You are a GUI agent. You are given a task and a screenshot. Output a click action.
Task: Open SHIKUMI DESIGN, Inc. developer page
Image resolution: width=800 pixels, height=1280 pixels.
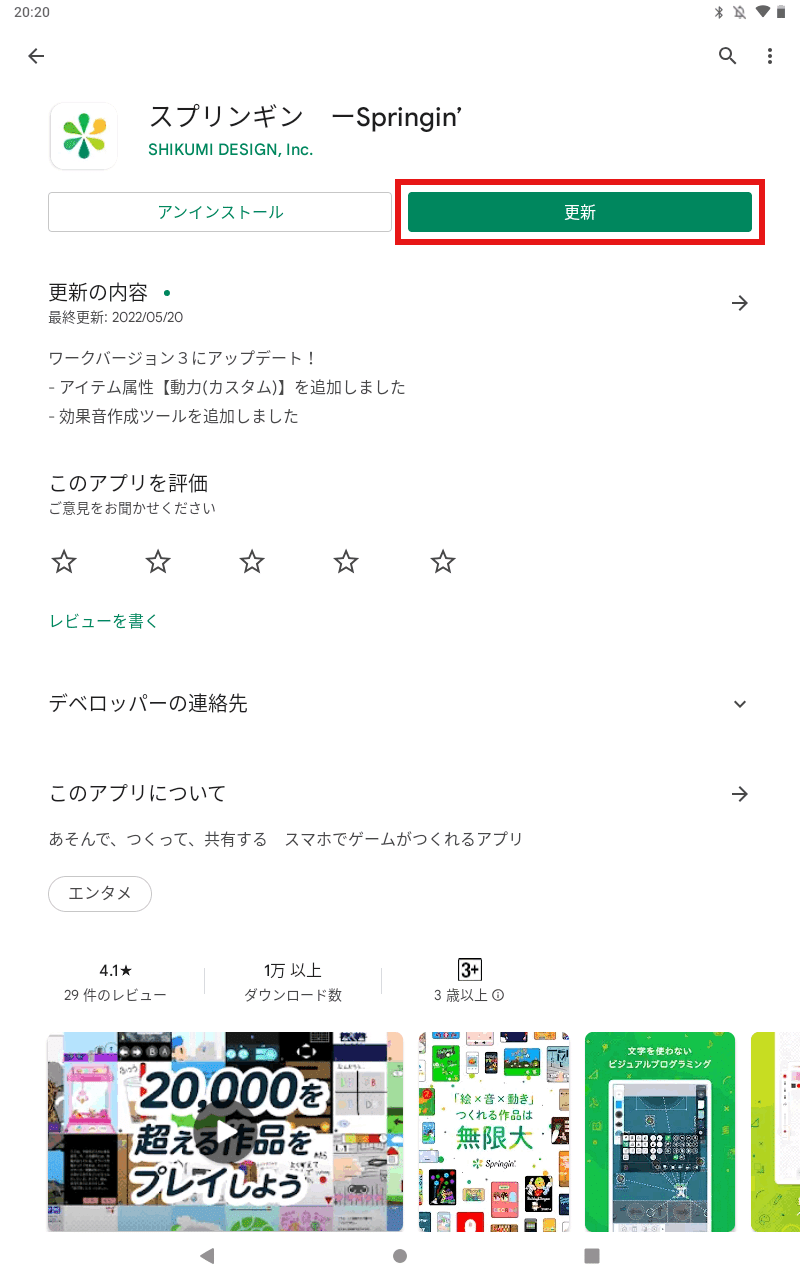tap(231, 150)
